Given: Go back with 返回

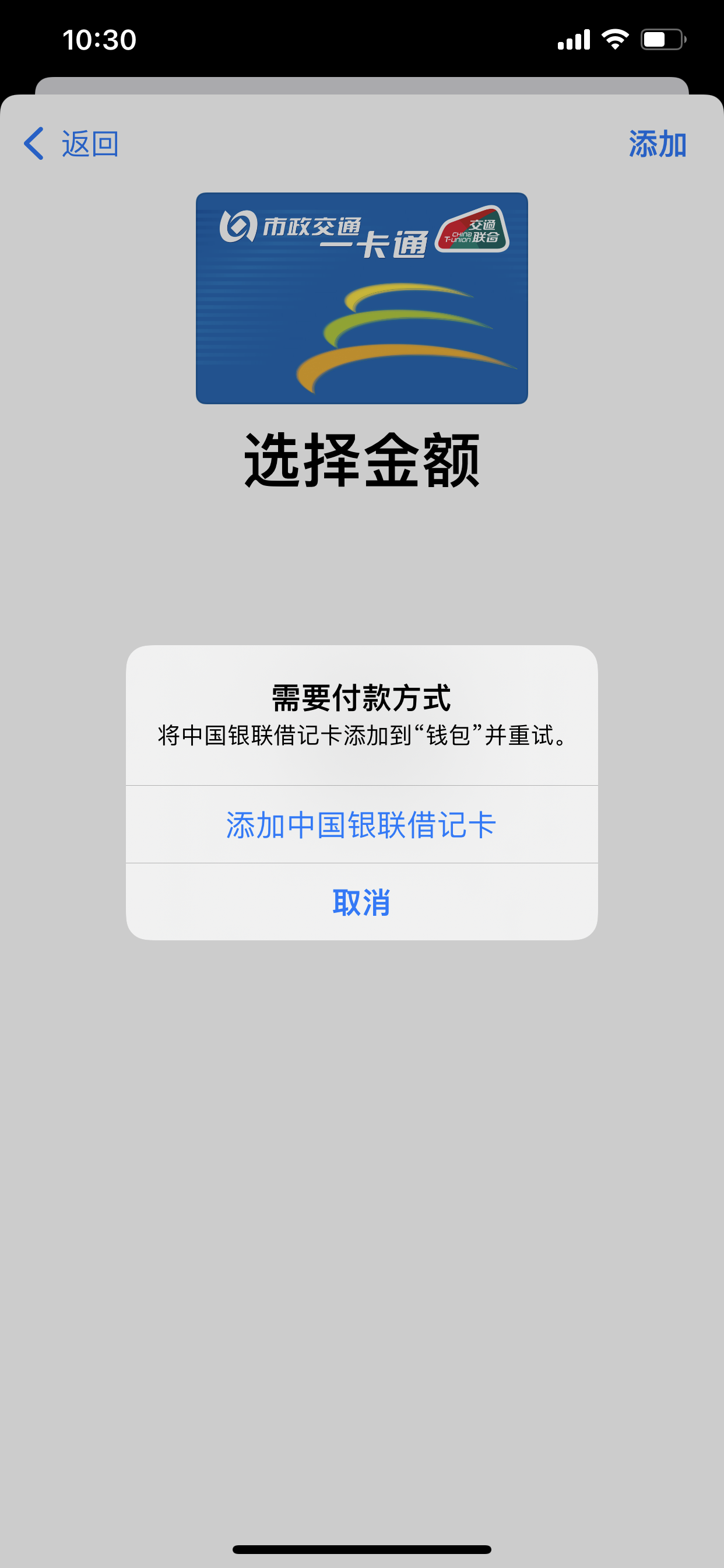Looking at the screenshot, I should click(x=72, y=144).
